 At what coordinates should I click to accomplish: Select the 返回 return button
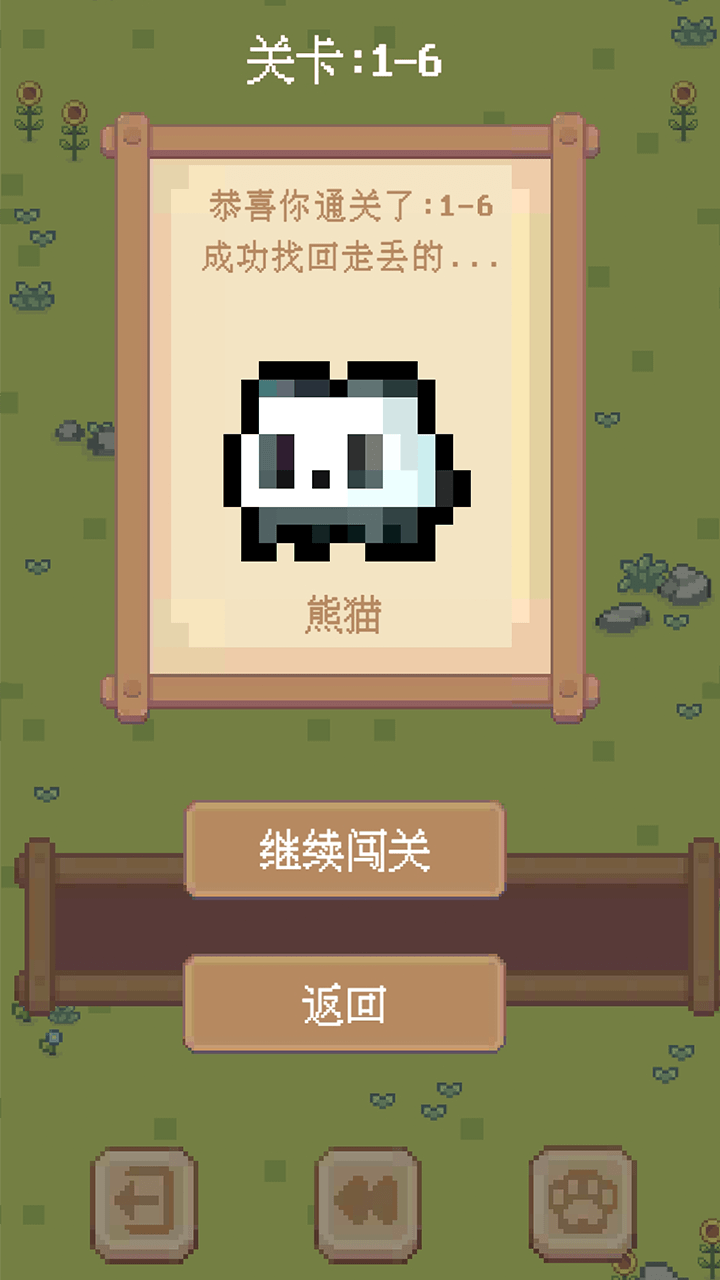click(x=345, y=1000)
